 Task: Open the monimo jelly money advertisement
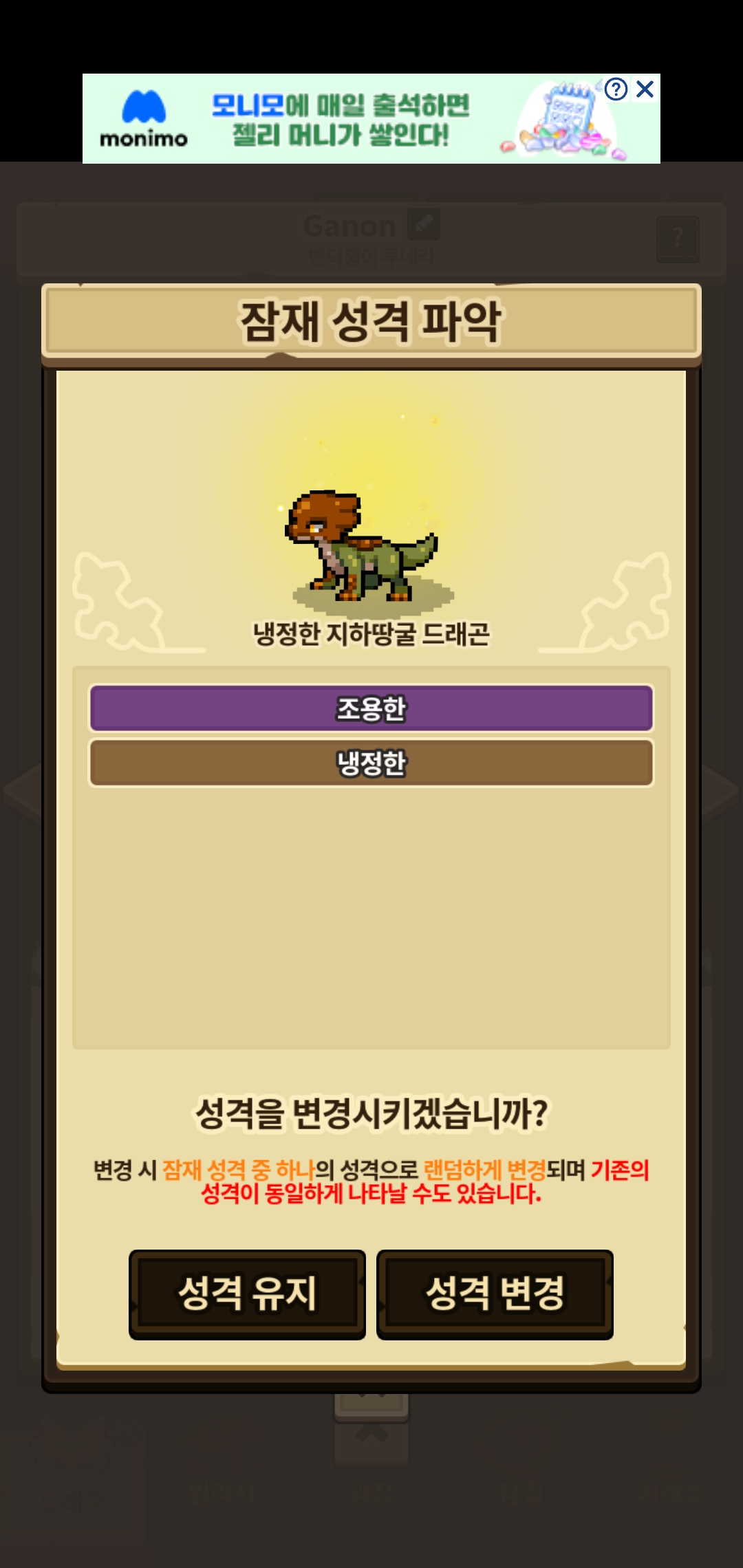pos(341,120)
